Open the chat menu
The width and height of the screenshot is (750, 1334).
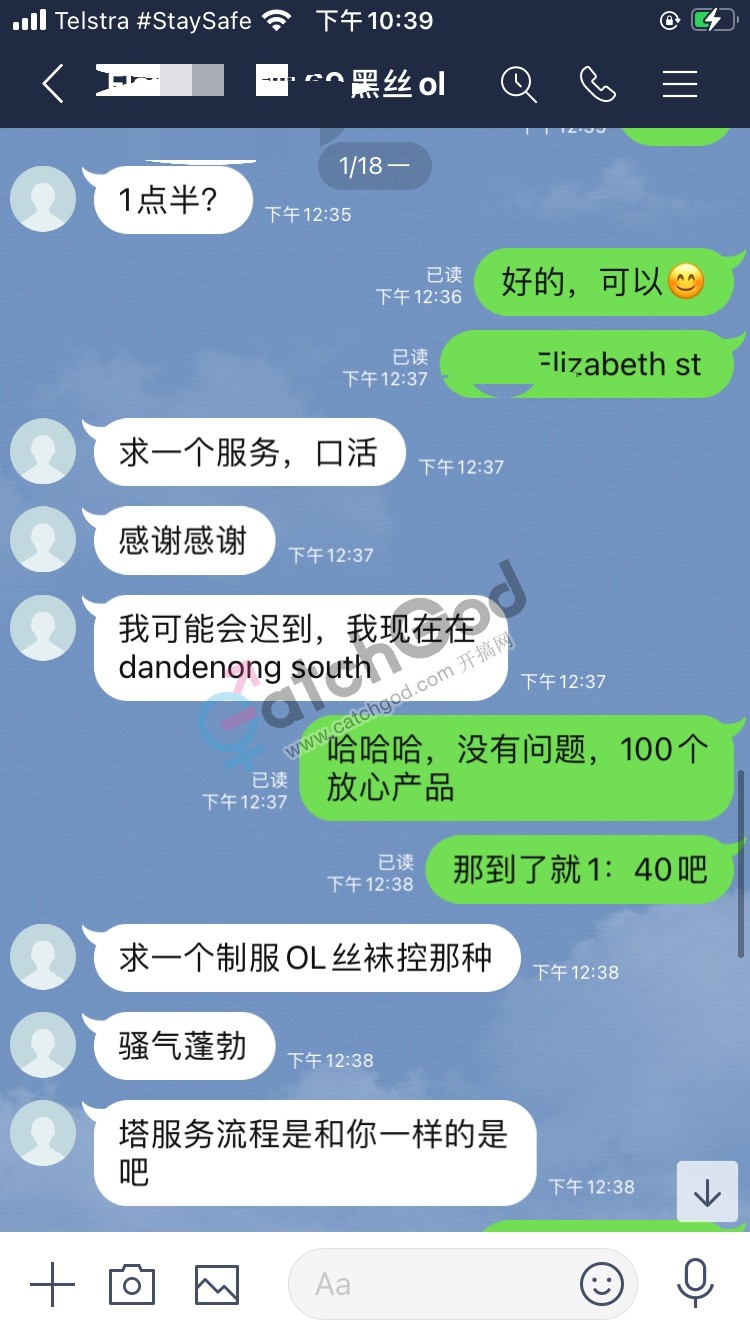(x=679, y=84)
